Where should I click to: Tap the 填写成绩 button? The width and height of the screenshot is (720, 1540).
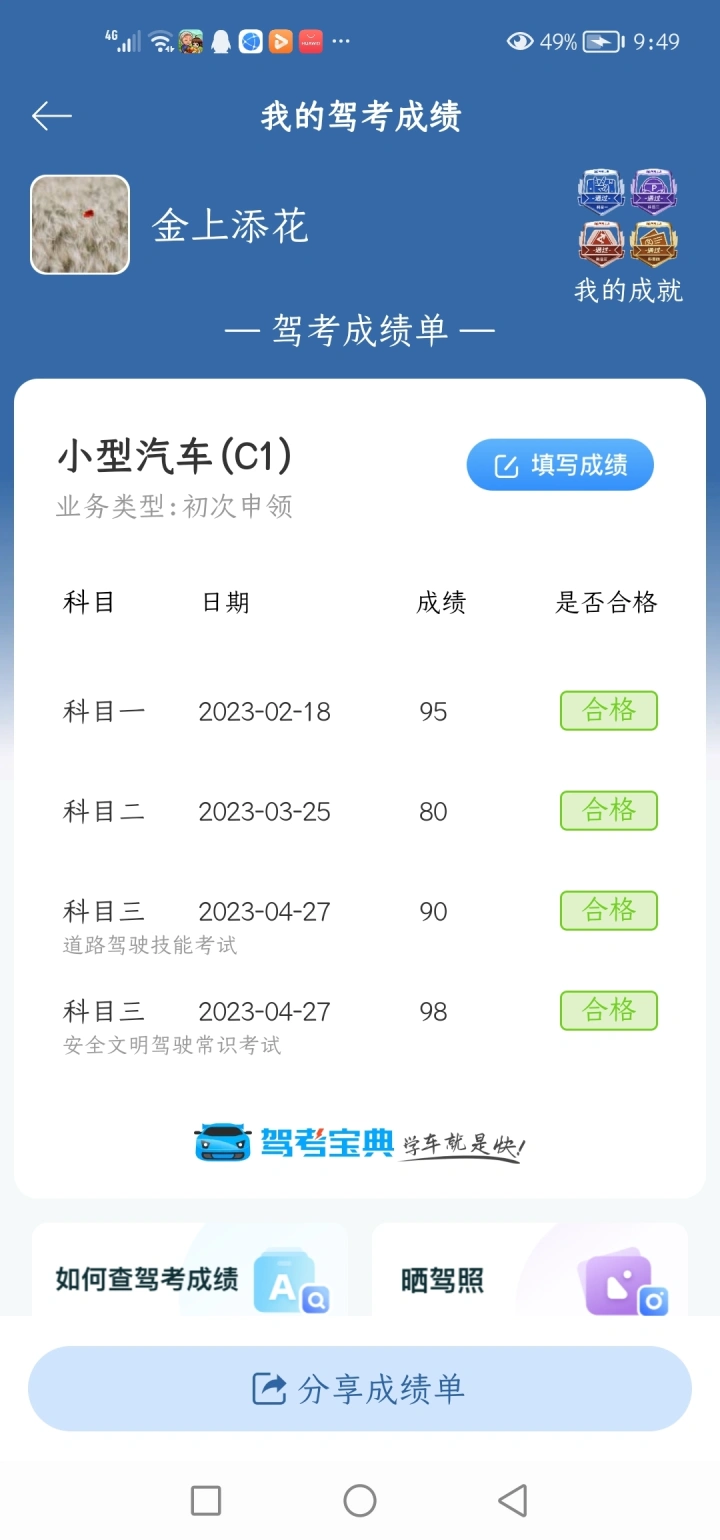(x=560, y=466)
